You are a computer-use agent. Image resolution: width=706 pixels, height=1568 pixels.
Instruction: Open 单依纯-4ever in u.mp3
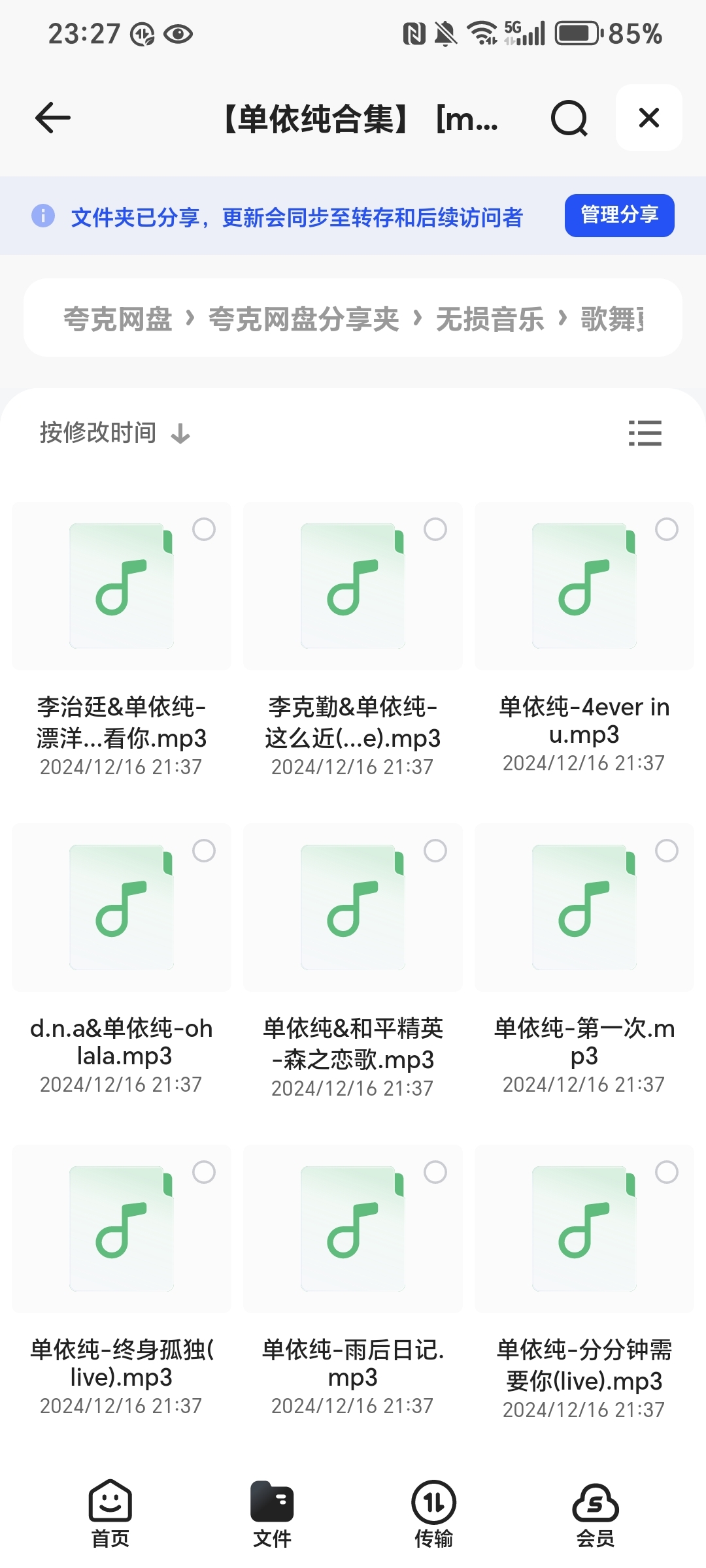click(584, 586)
